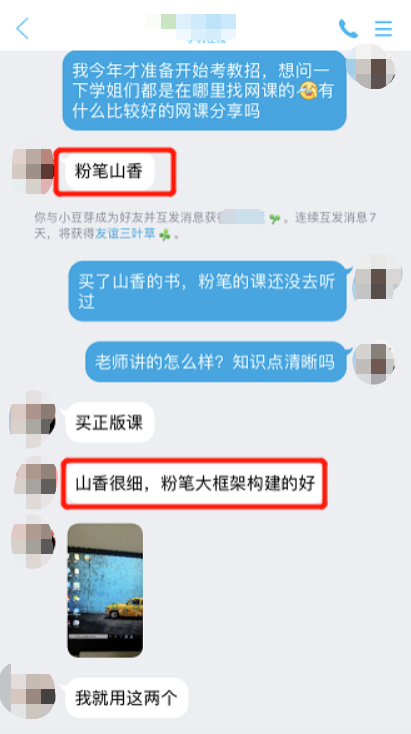Open the chat settings menu icon
Screen dimensions: 411x734
click(x=383, y=29)
